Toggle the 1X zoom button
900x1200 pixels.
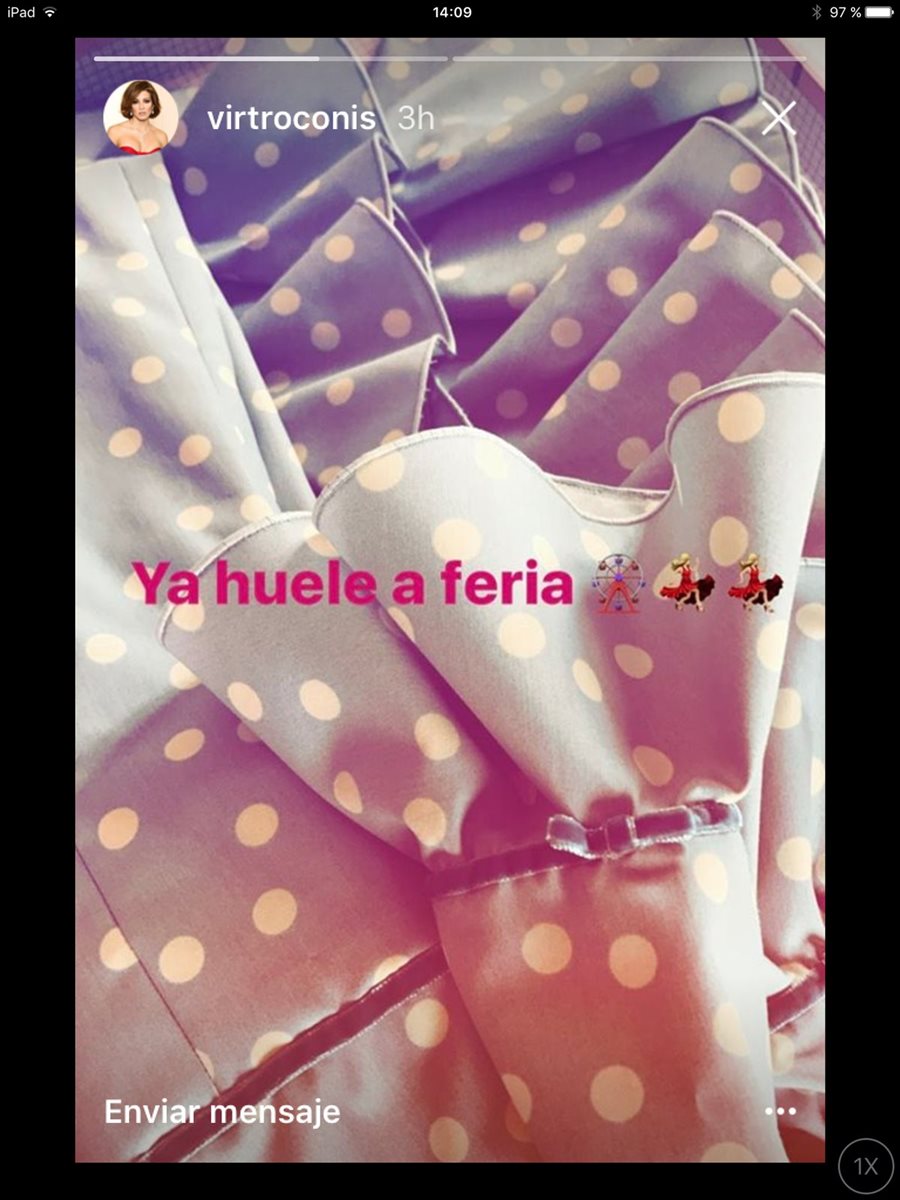(865, 1165)
